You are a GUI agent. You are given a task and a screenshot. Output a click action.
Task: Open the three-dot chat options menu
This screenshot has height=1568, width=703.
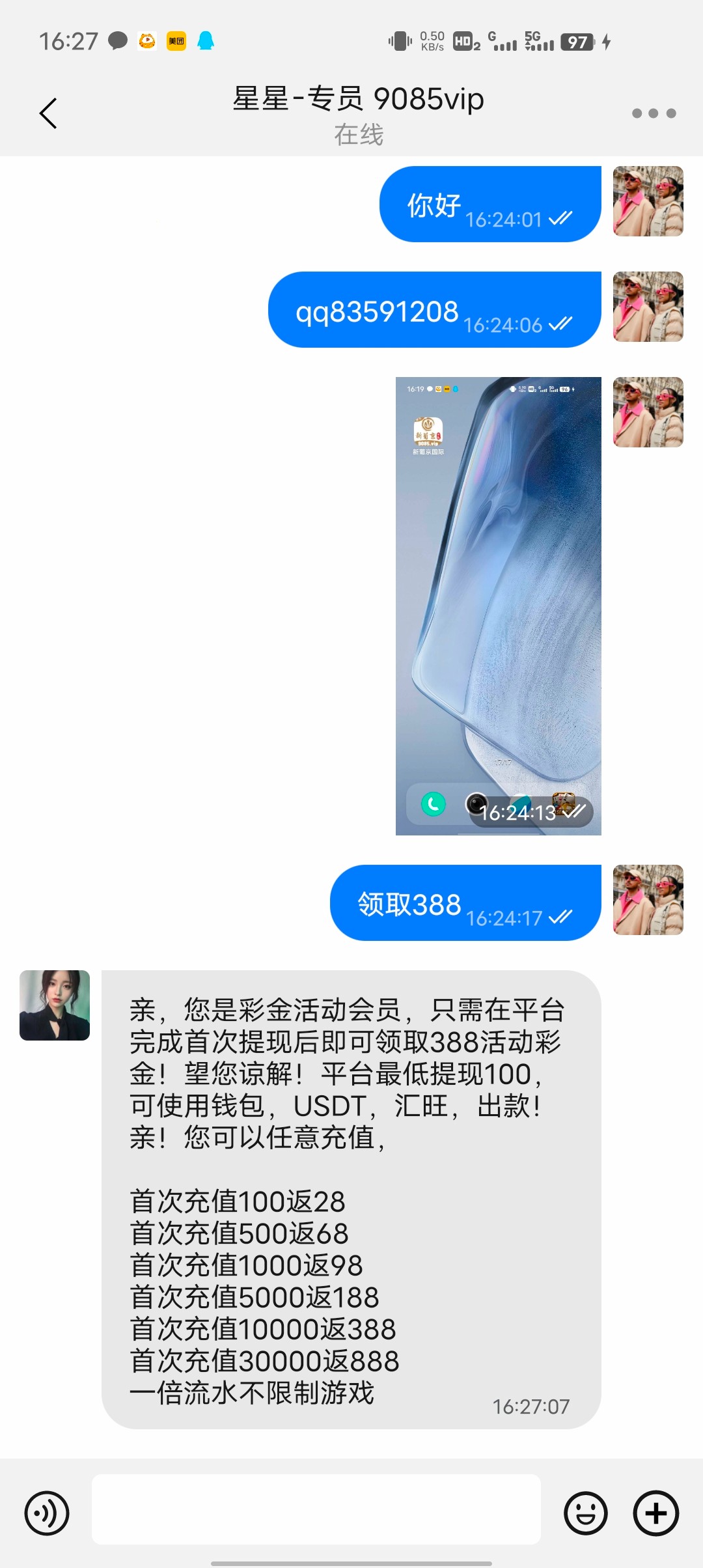pos(654,112)
